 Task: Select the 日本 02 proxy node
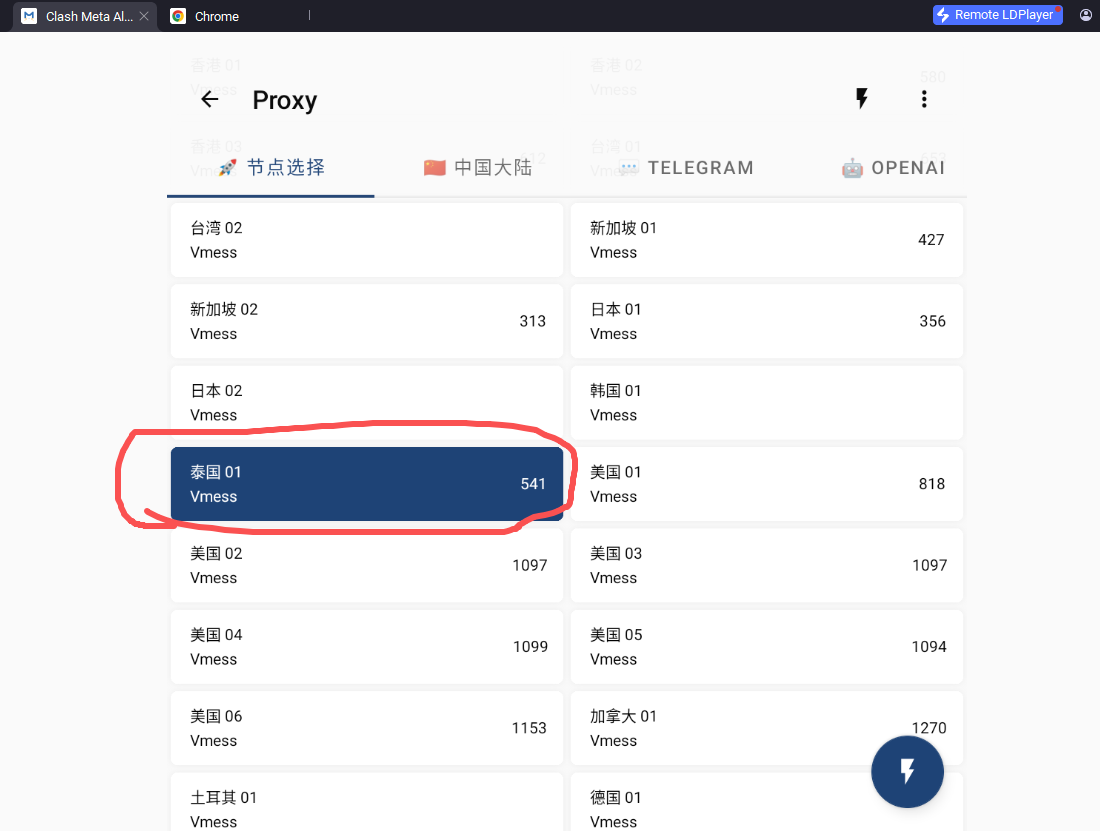(367, 403)
